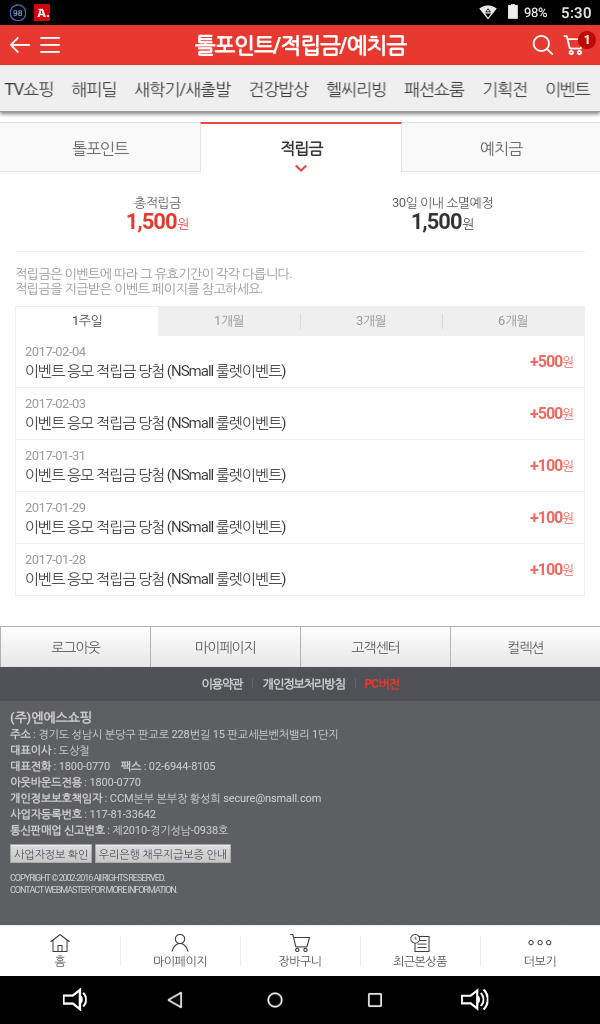The image size is (600, 1024).
Task: Switch to PC버전 link
Action: point(382,684)
